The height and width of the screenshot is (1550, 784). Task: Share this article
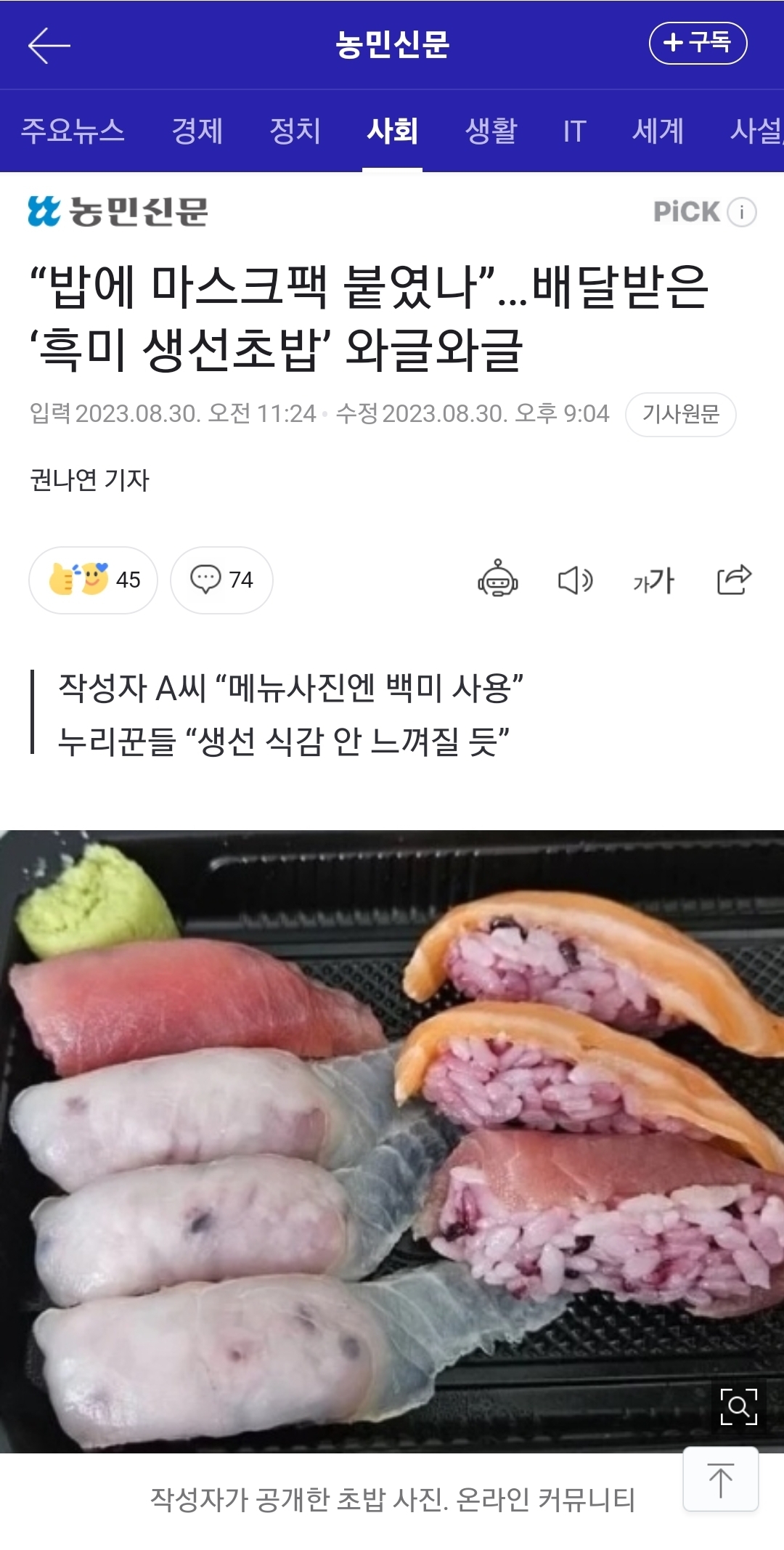pos(733,580)
